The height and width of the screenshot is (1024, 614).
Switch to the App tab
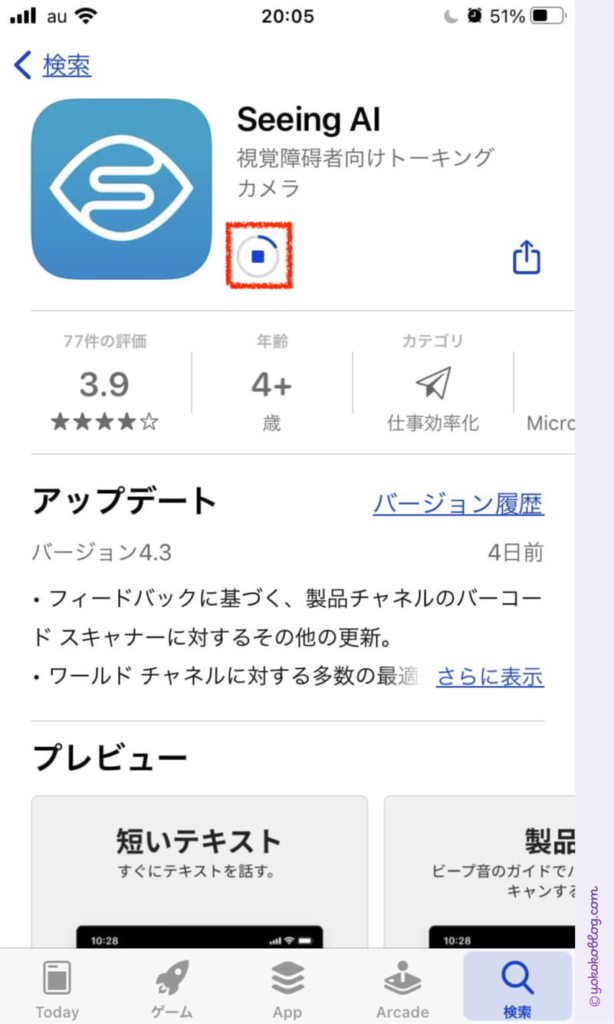pos(287,989)
